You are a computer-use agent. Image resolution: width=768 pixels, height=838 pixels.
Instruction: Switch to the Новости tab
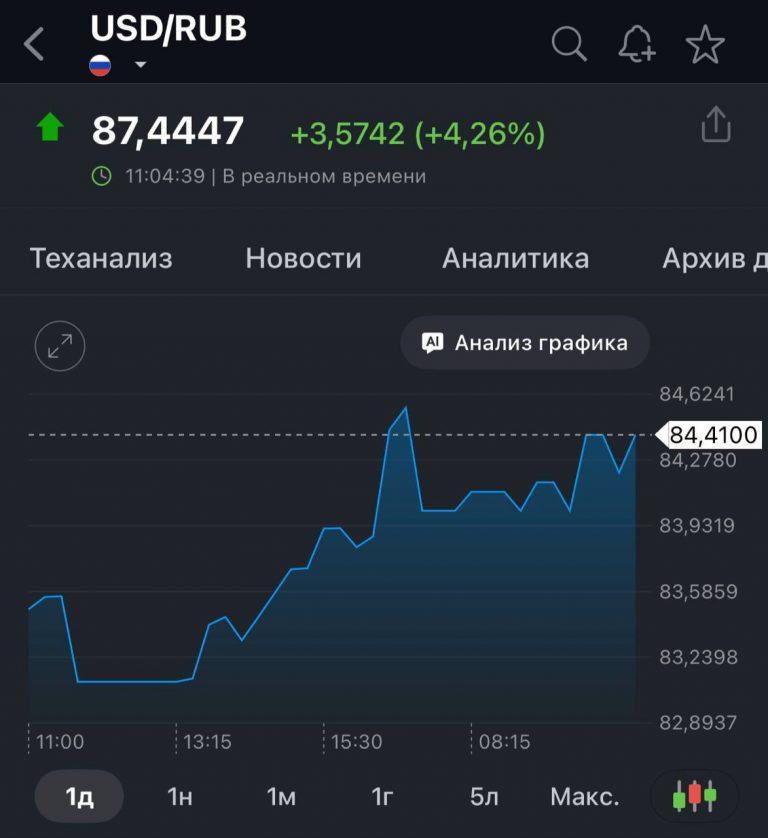click(302, 258)
